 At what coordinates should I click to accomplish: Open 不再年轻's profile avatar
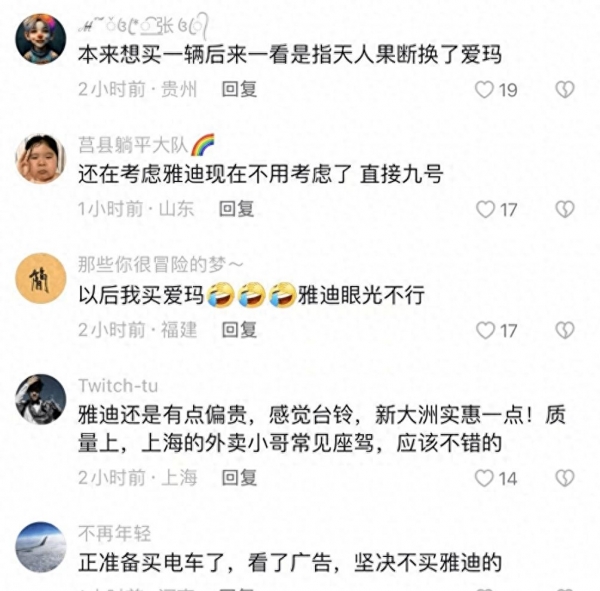[41, 546]
